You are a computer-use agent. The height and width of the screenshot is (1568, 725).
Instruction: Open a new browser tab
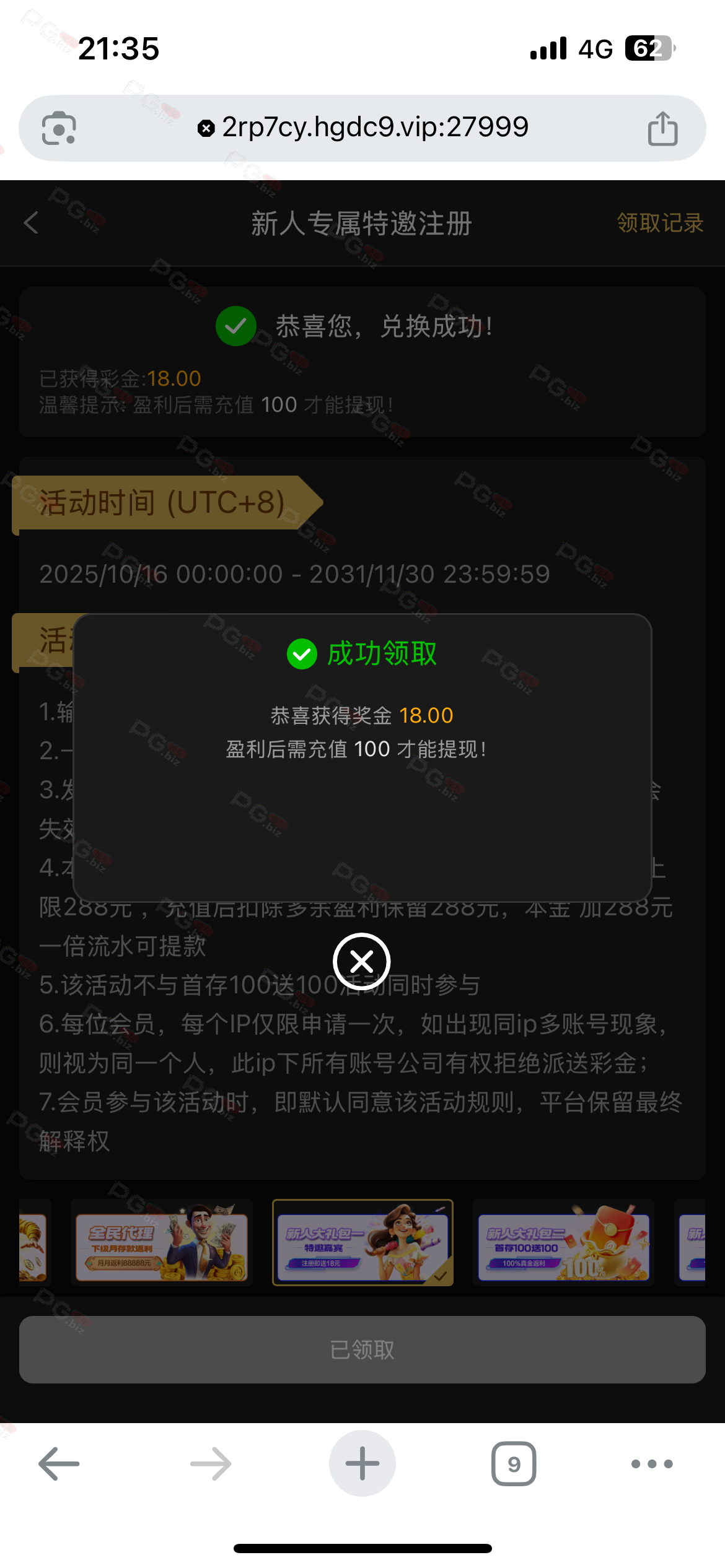point(362,1464)
